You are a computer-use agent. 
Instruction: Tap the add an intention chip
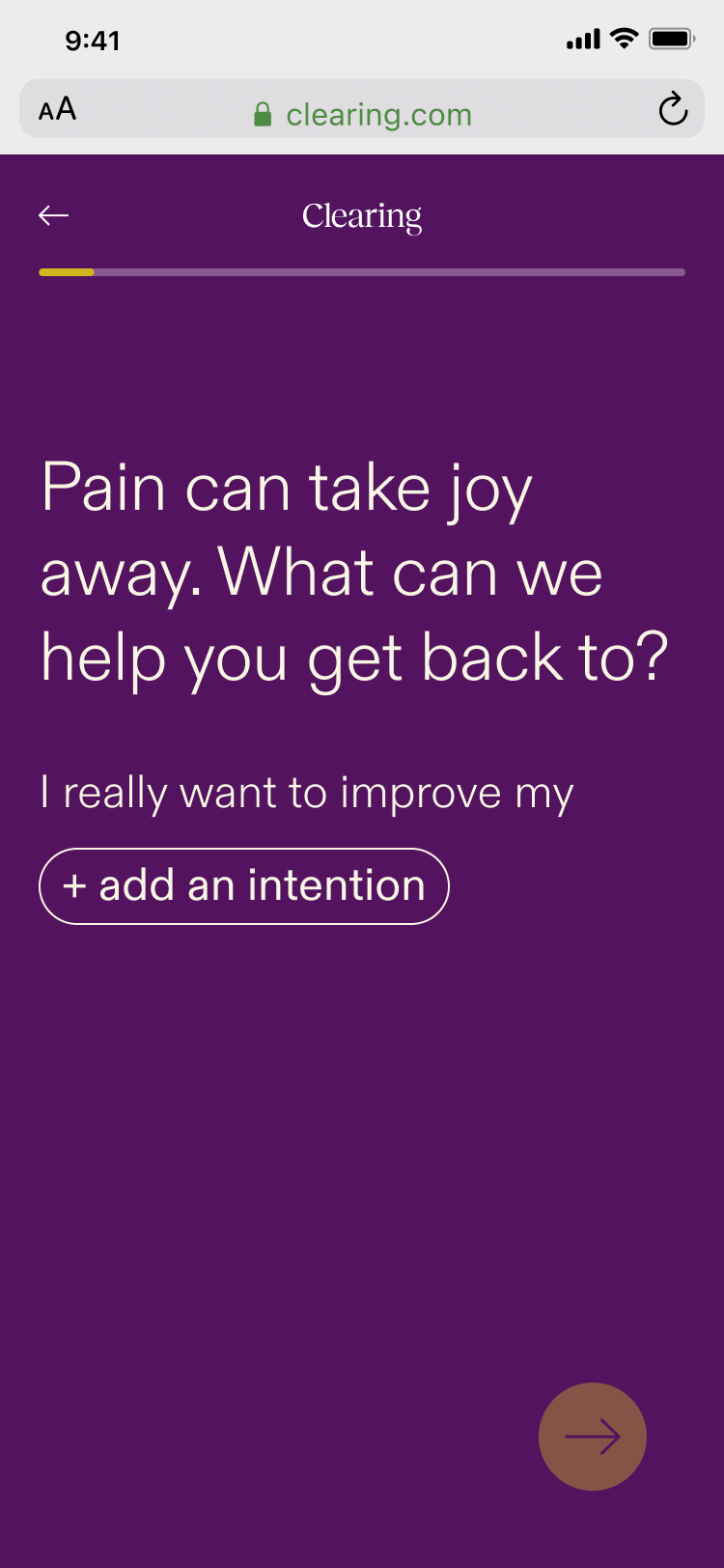[x=244, y=886]
